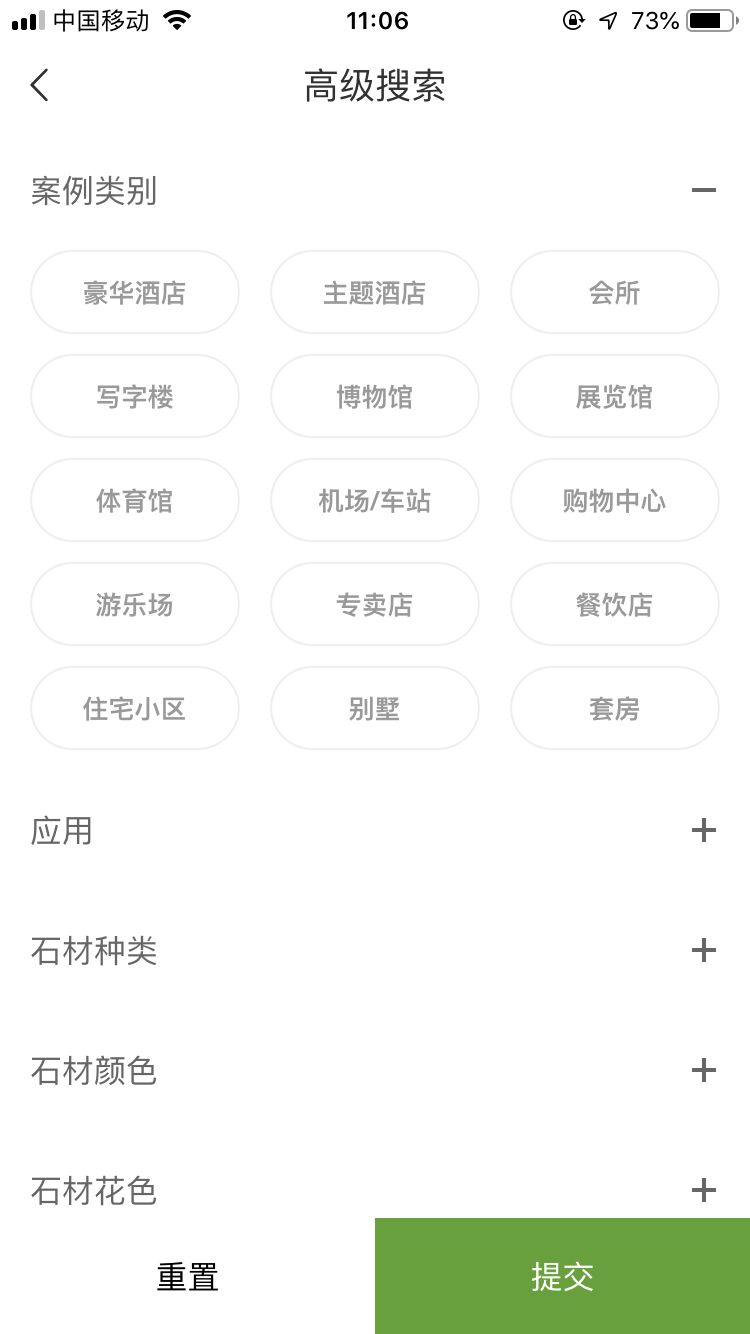The width and height of the screenshot is (750, 1334).
Task: Submit search with 提交 button
Action: pyautogui.click(x=562, y=1277)
